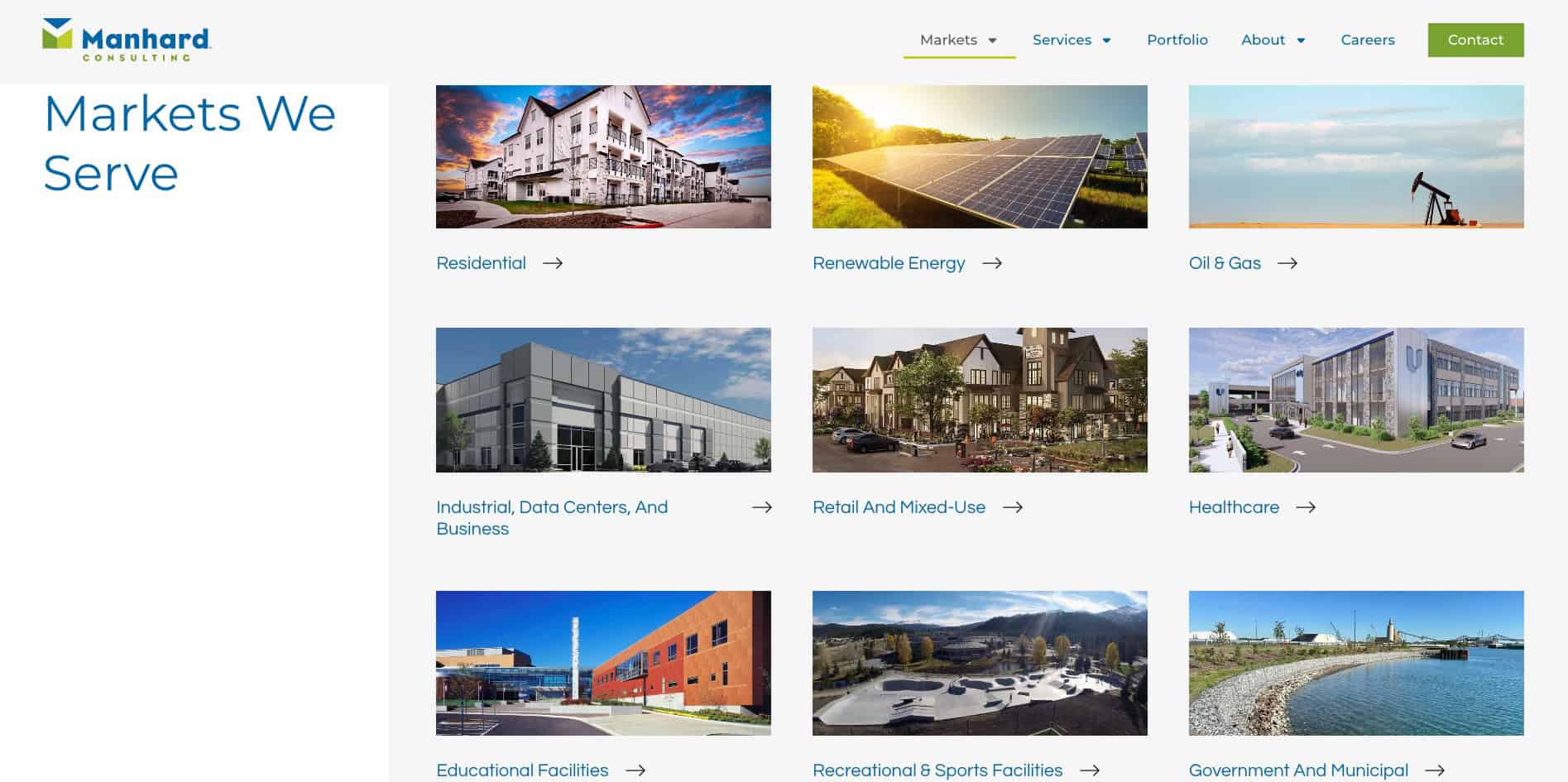Open the Residential market link
This screenshot has width=1568, height=782.
[482, 263]
